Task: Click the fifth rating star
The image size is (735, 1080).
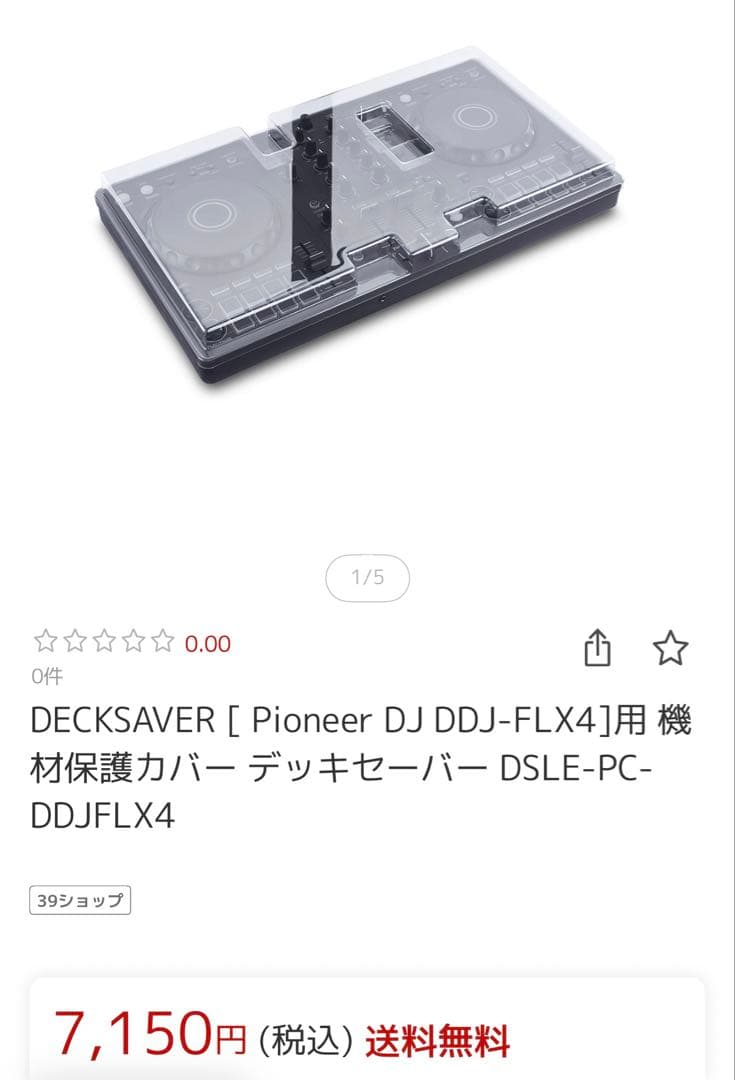Action: 160,640
